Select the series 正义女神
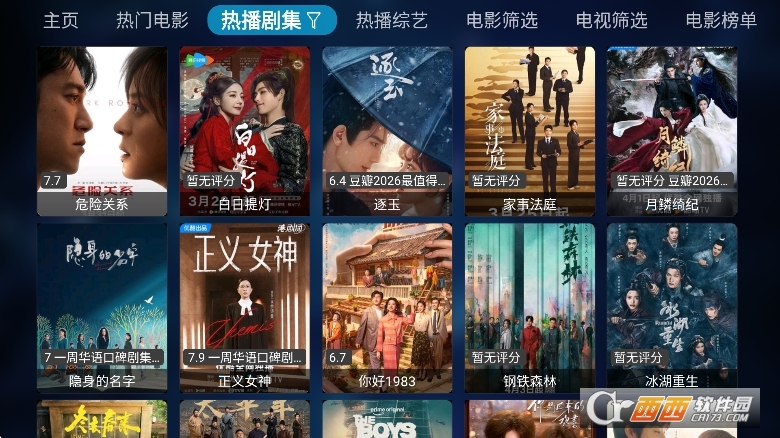780x438 pixels. point(245,307)
